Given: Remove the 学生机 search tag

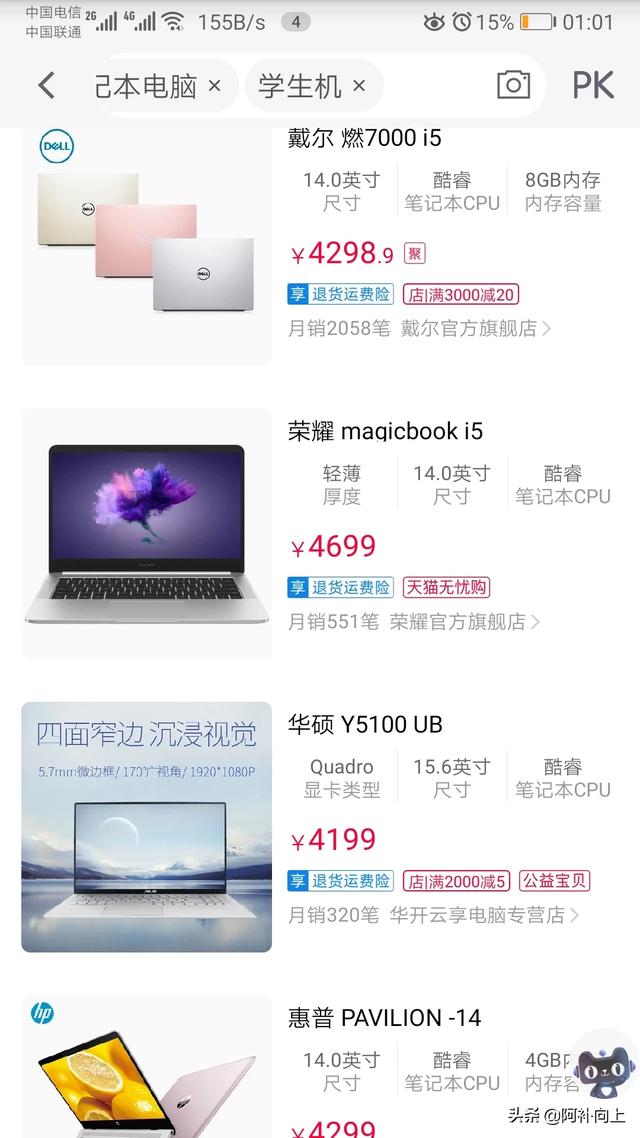Looking at the screenshot, I should pos(359,86).
